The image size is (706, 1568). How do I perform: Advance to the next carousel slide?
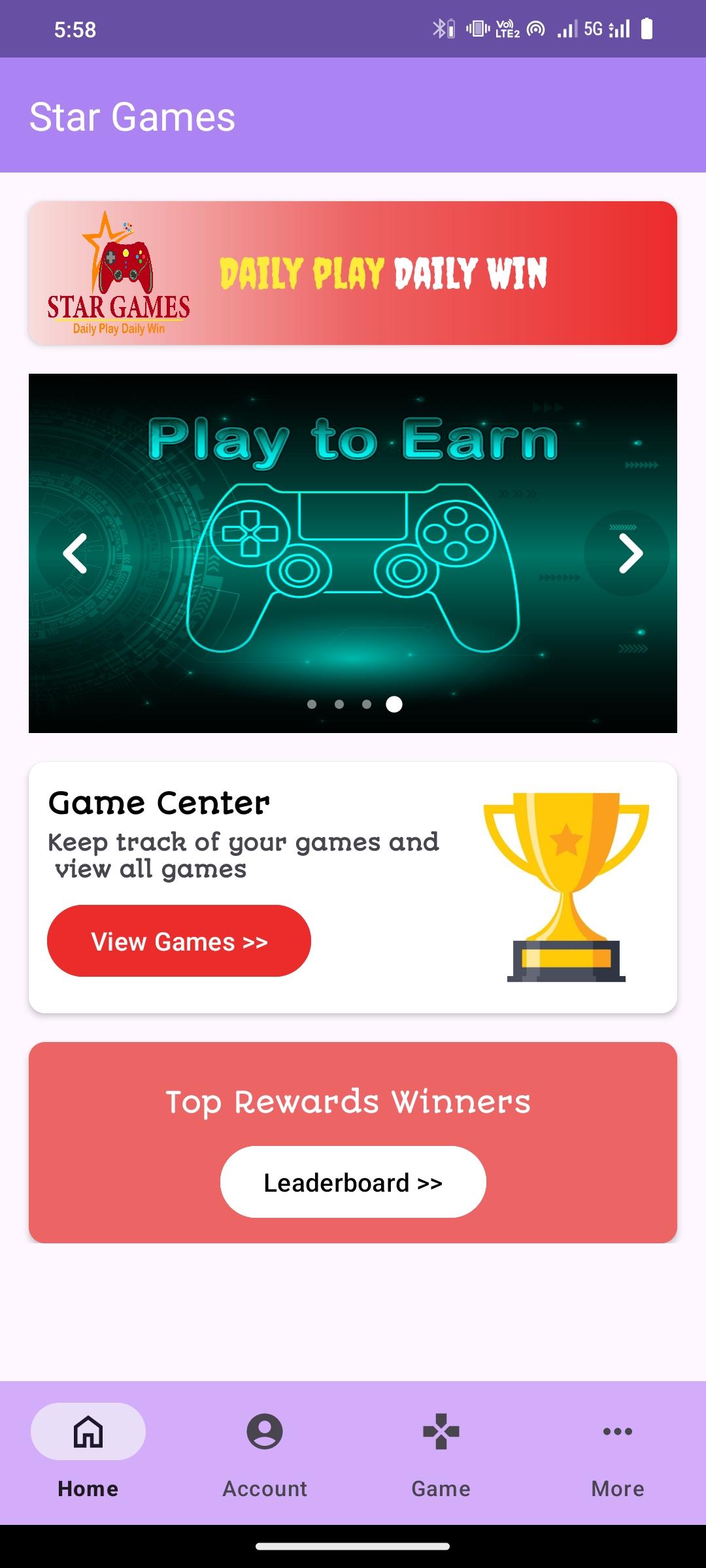pyautogui.click(x=629, y=553)
